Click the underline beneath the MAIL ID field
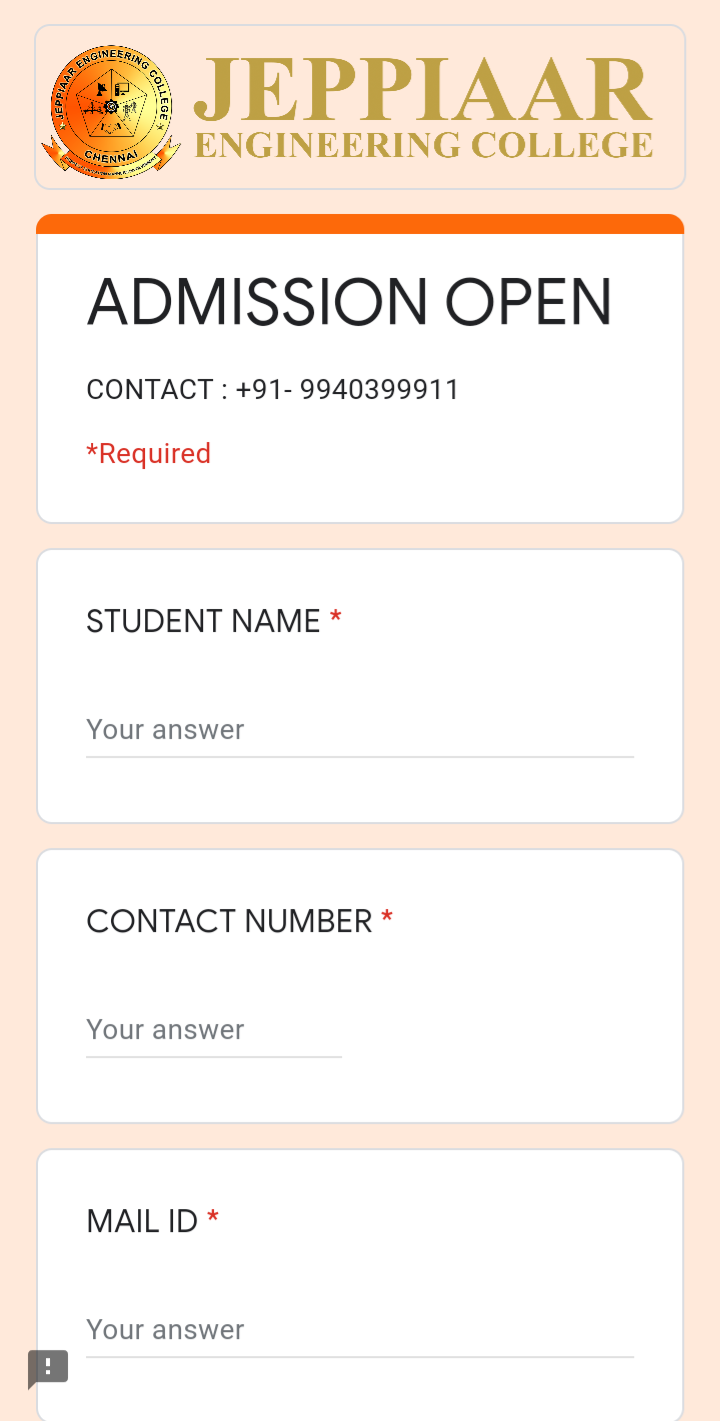This screenshot has height=1421, width=720. [360, 1354]
